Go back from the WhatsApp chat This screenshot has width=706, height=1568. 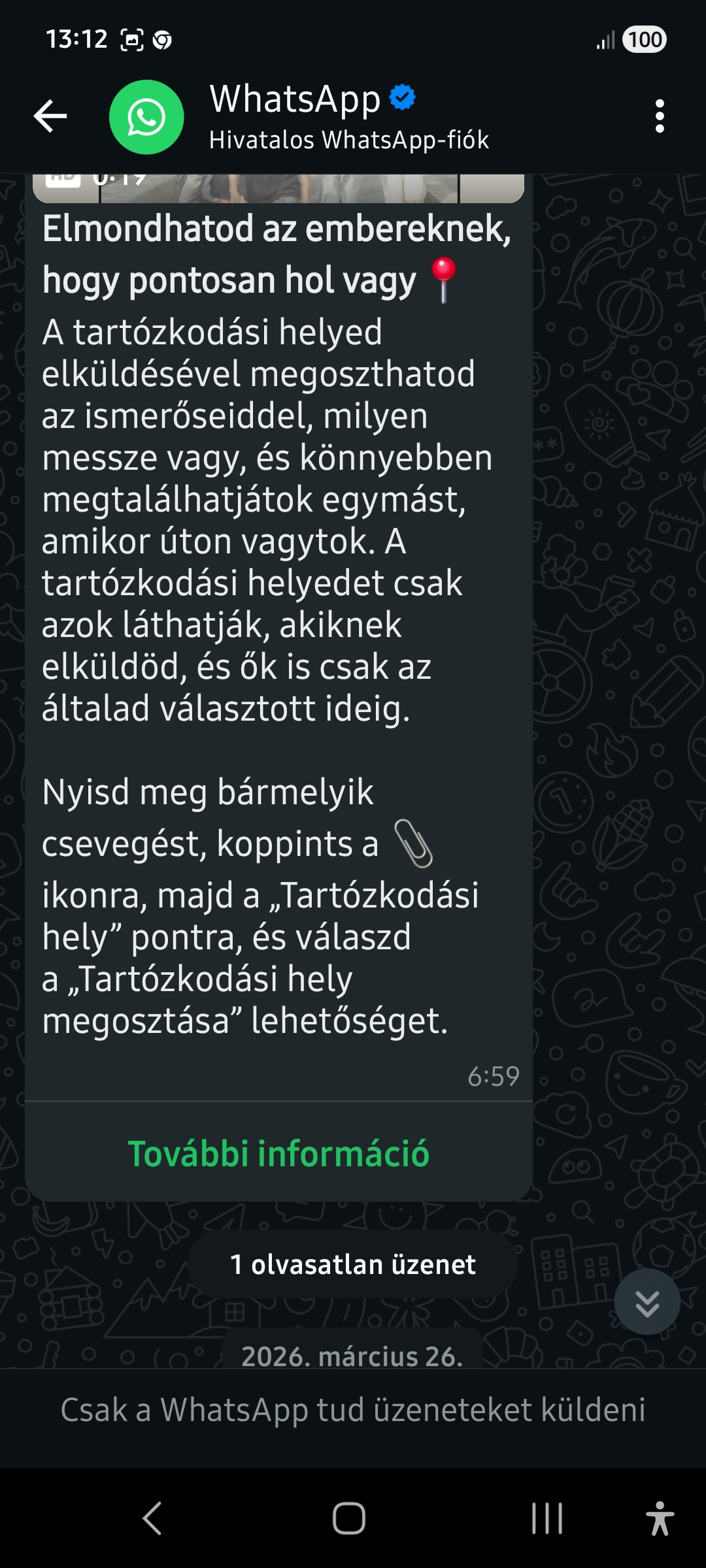[50, 116]
